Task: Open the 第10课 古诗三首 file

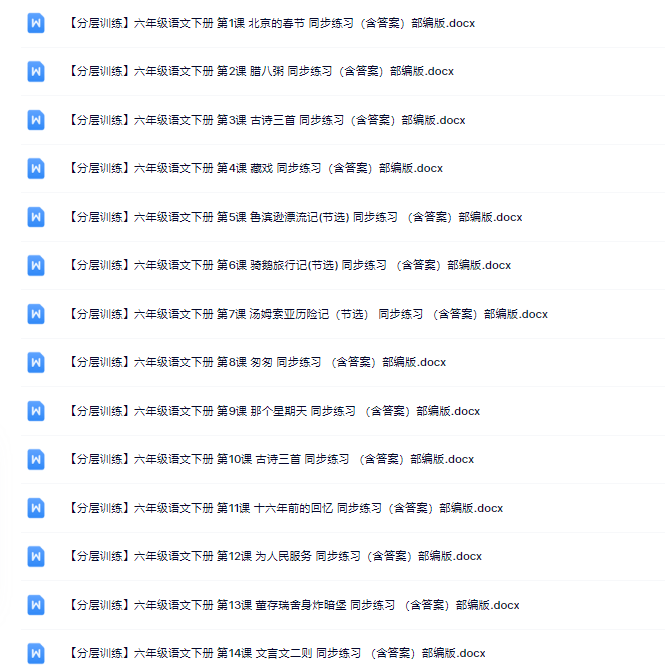Action: tap(271, 459)
